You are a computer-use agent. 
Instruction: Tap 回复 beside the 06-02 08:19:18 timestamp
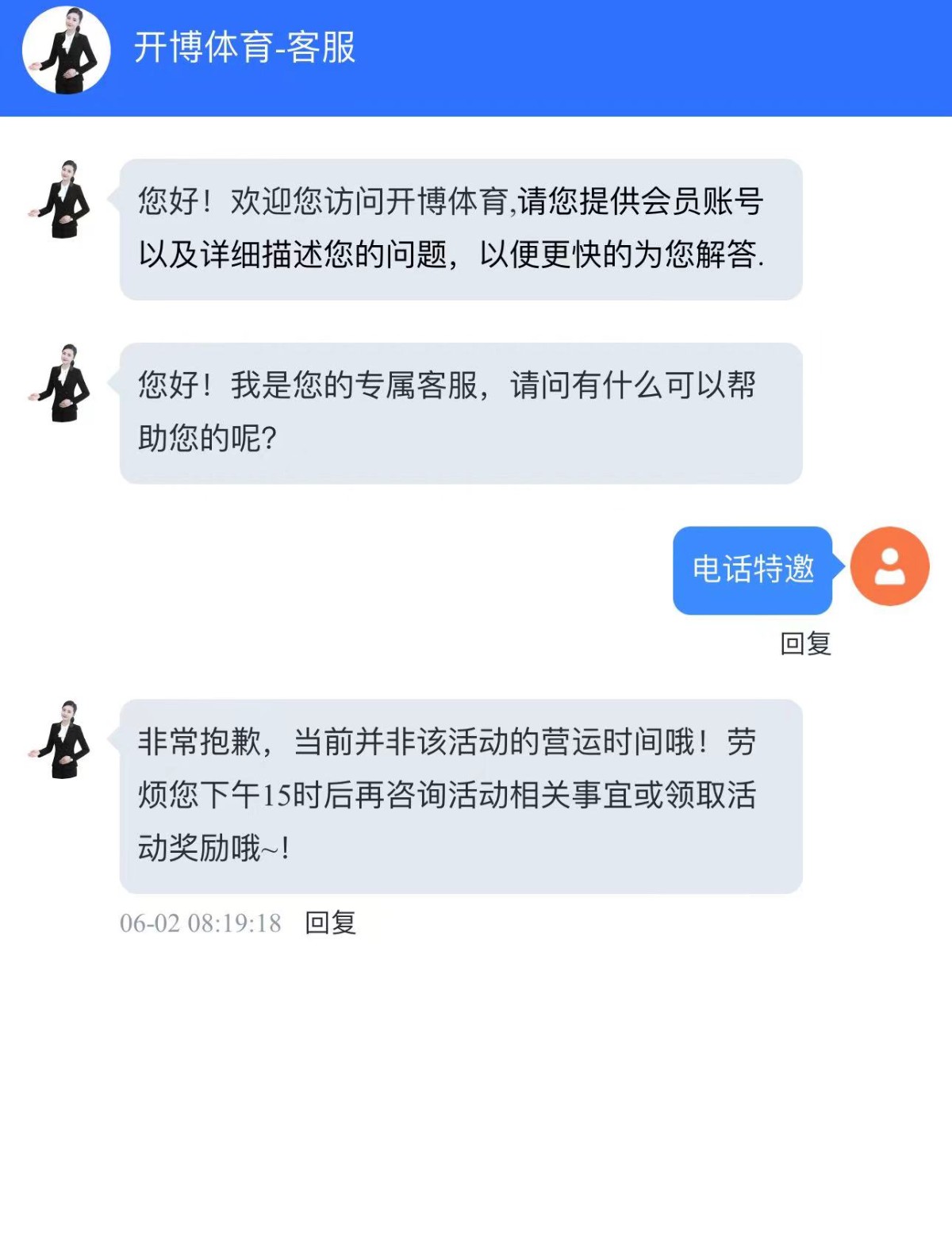330,923
